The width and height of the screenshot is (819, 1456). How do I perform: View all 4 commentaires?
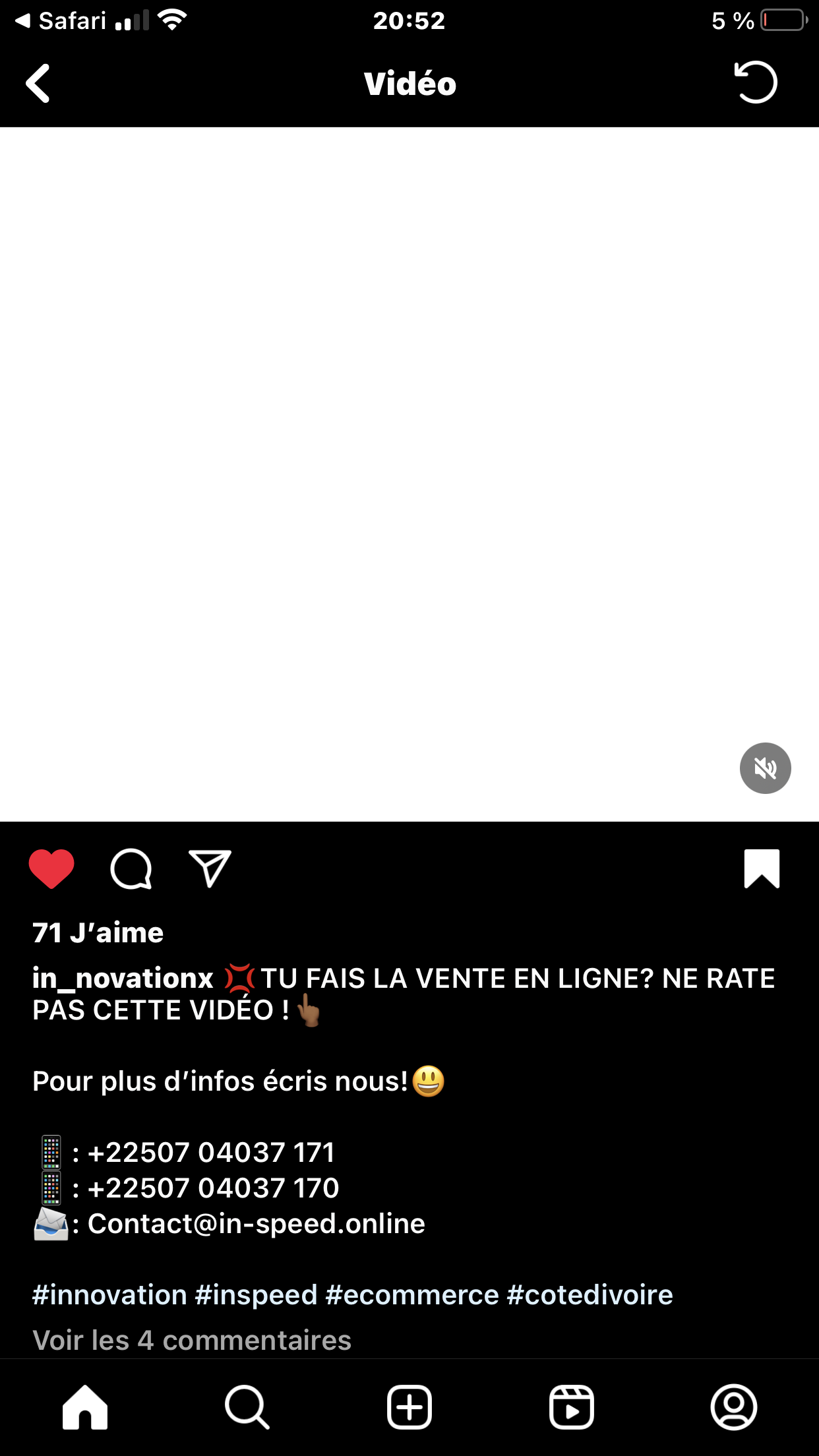192,1340
